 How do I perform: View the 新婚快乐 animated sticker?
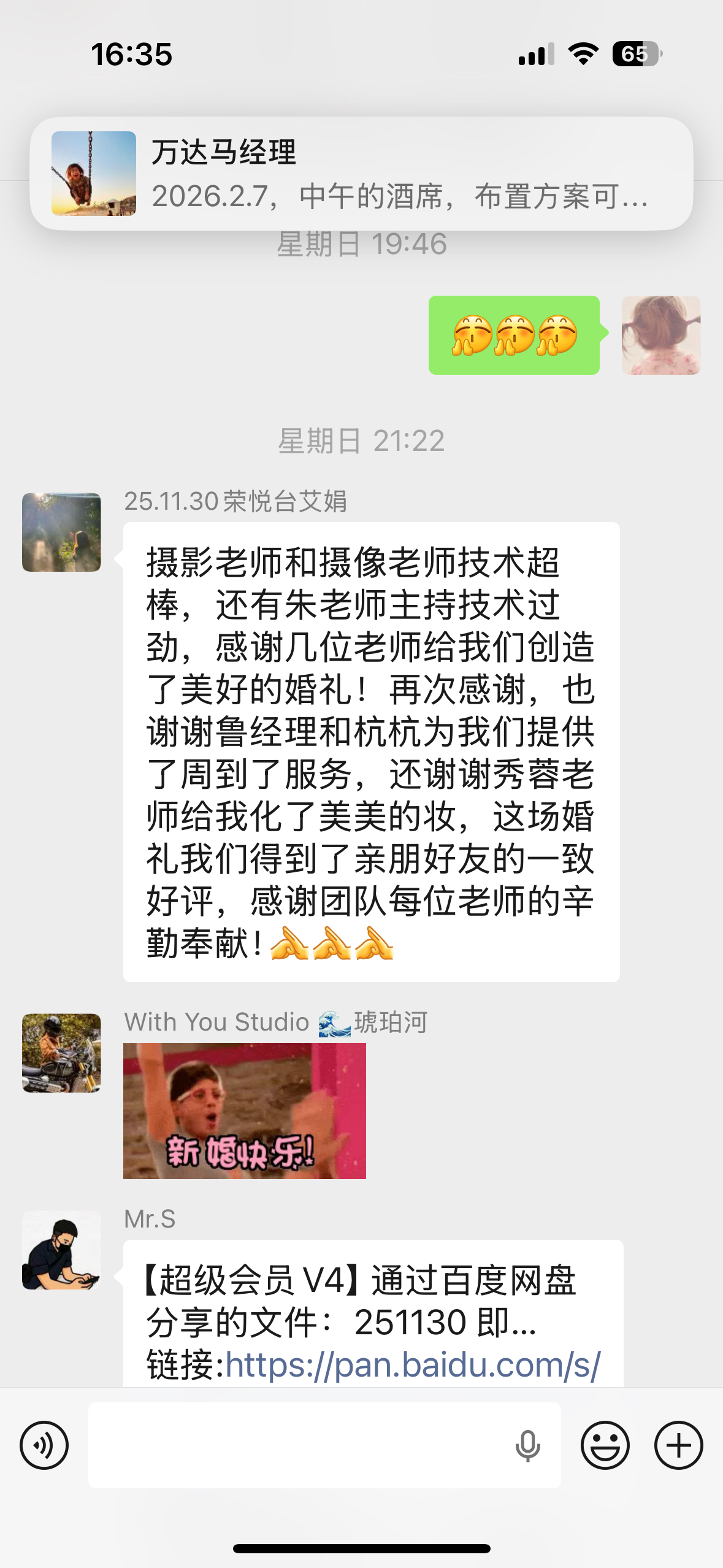click(x=244, y=1110)
